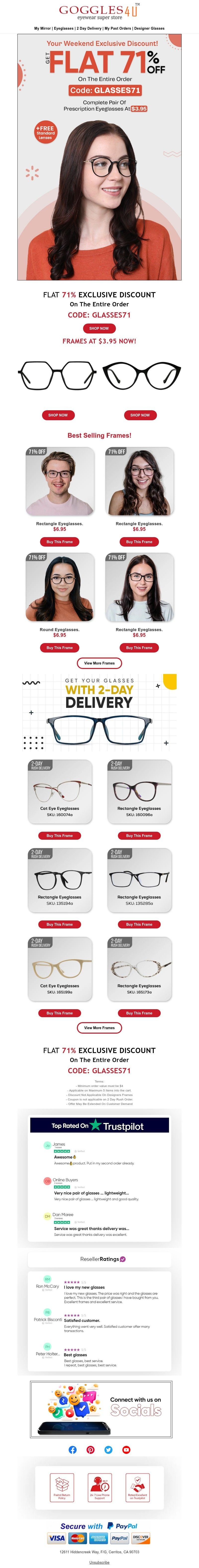The width and height of the screenshot is (199, 1568).
Task: Buy the Rectangle frame SKU 160096a
Action: [x=139, y=836]
